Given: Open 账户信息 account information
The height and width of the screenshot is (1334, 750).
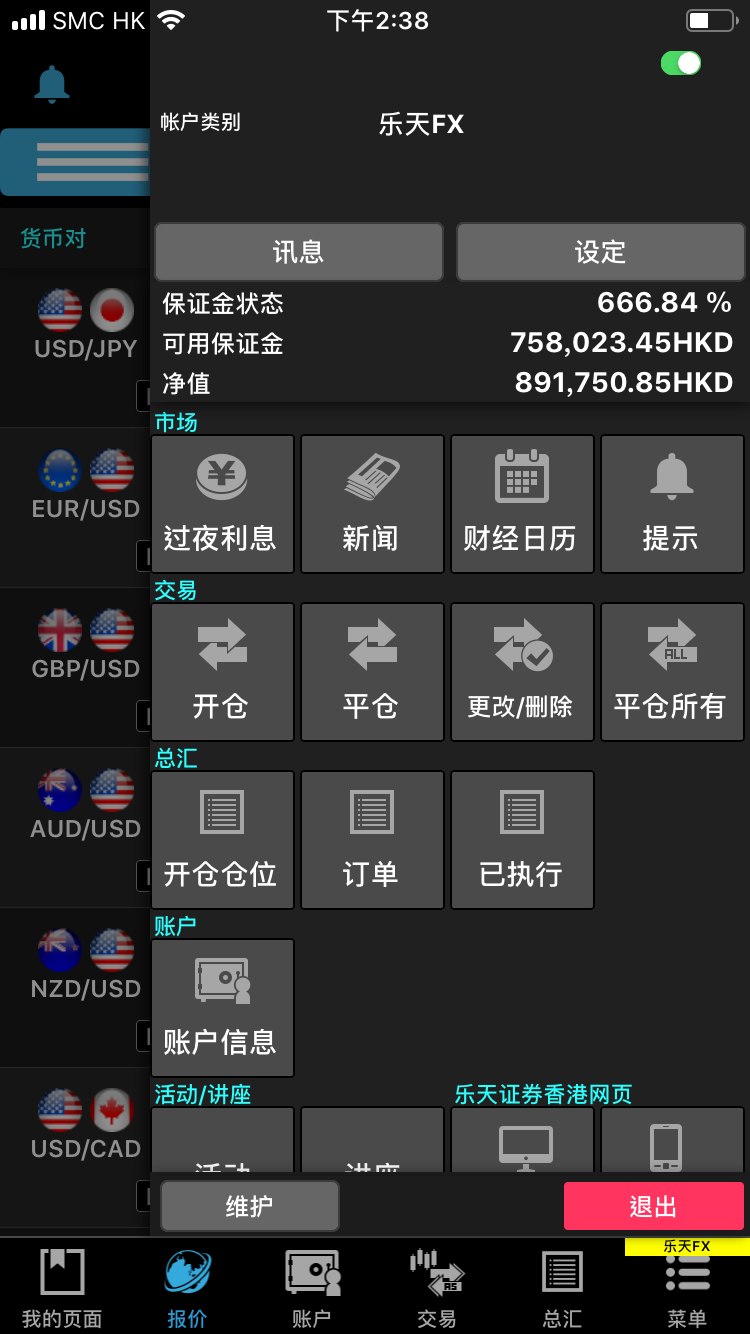Looking at the screenshot, I should (x=222, y=1008).
